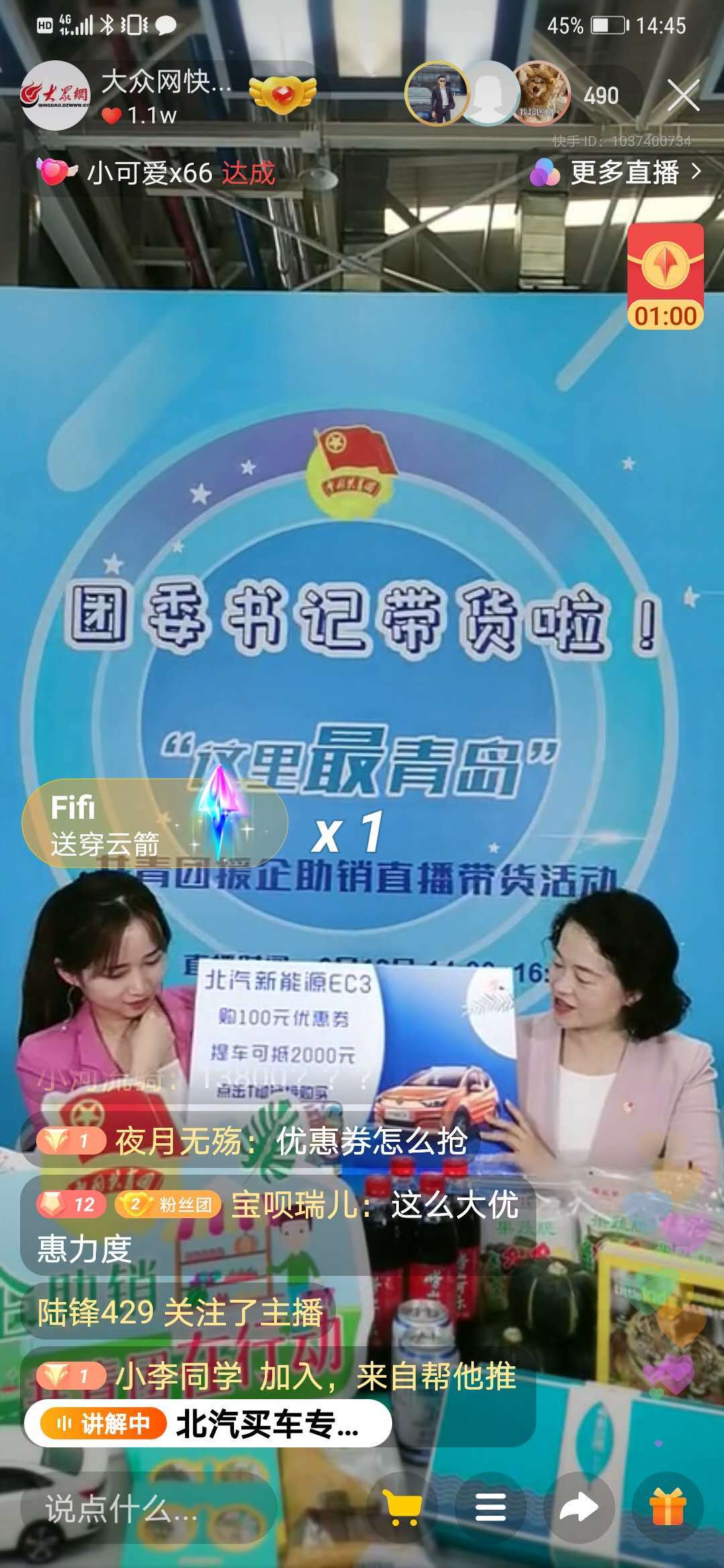Open 夜月无殇's comment
The height and width of the screenshot is (1568, 724).
251,1141
